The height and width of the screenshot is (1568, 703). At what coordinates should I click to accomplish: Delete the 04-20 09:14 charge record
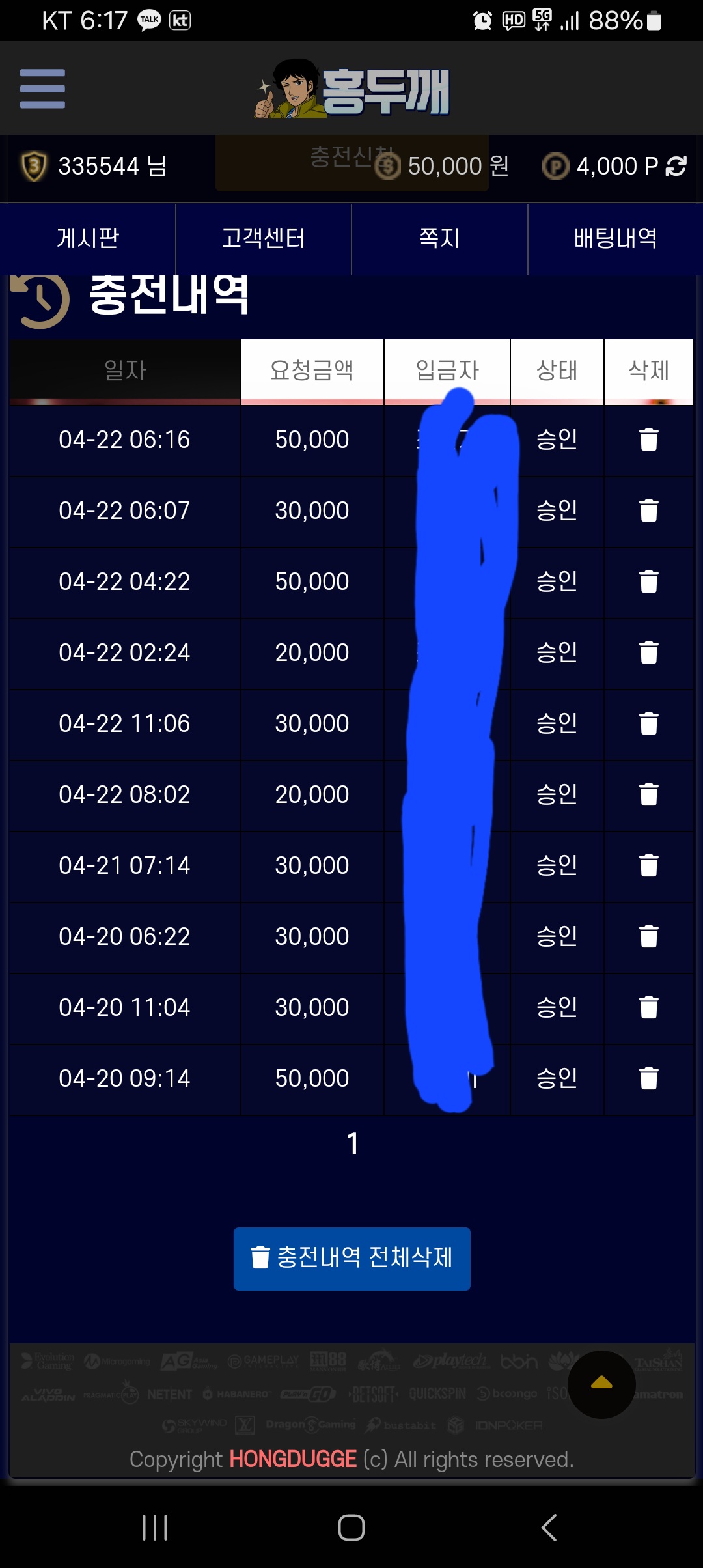coord(648,1078)
